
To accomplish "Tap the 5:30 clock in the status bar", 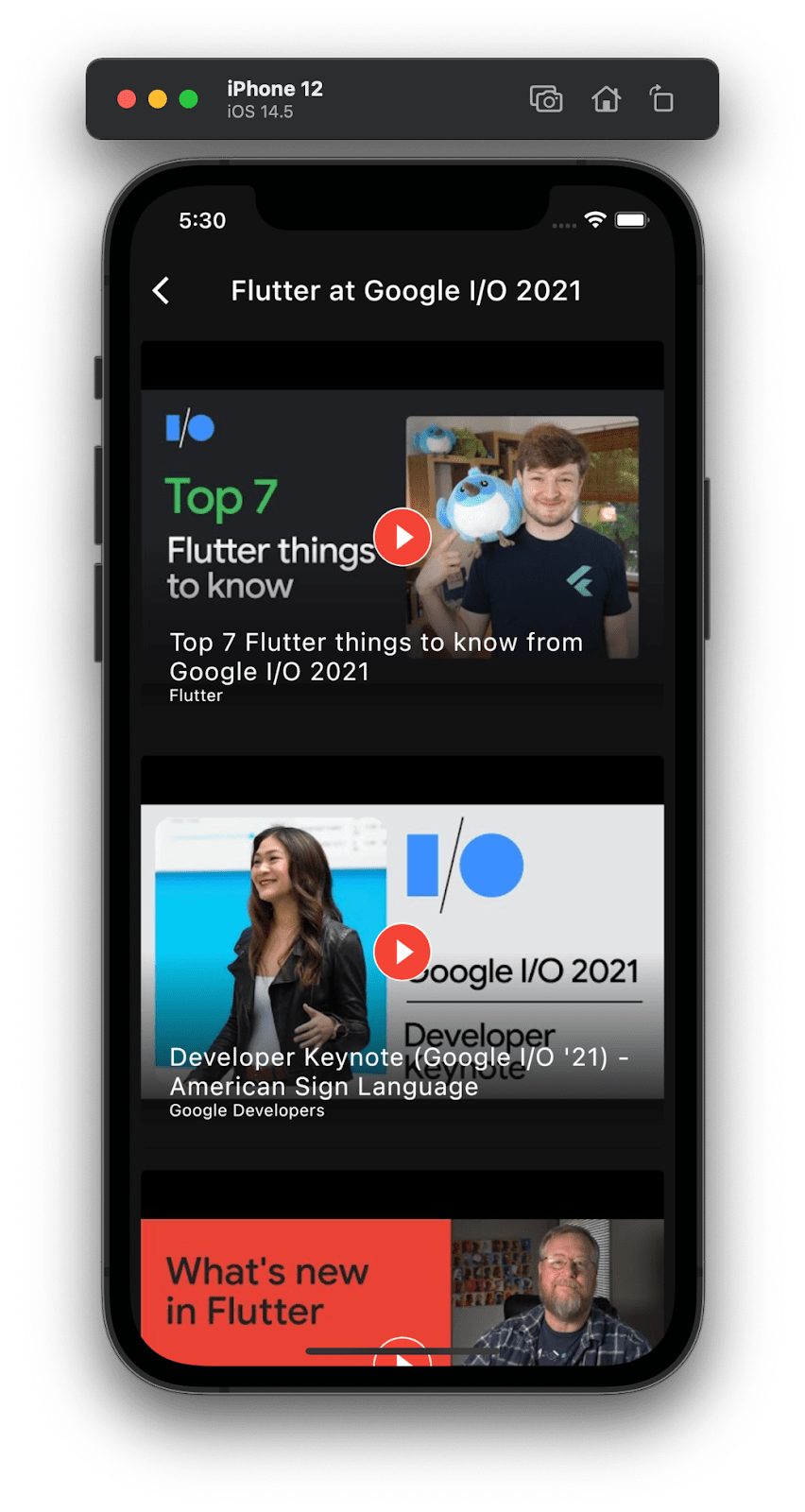I will 202,220.
